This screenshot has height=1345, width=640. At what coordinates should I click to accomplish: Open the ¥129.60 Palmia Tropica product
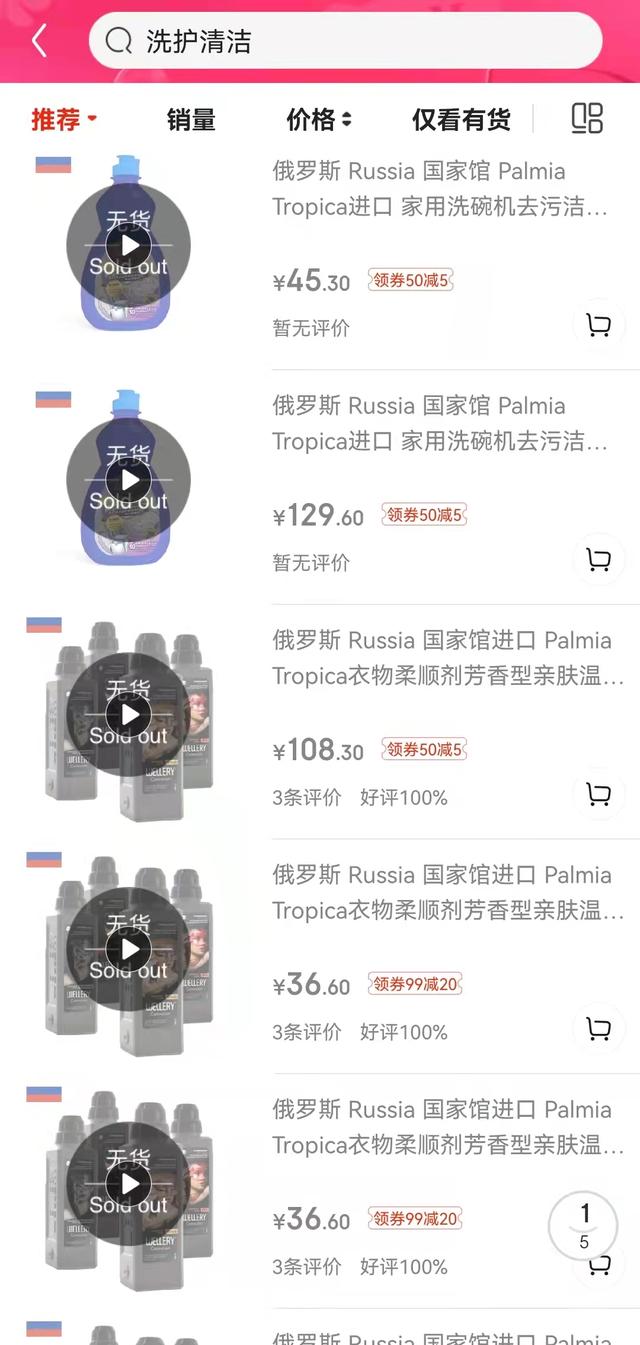pos(440,424)
